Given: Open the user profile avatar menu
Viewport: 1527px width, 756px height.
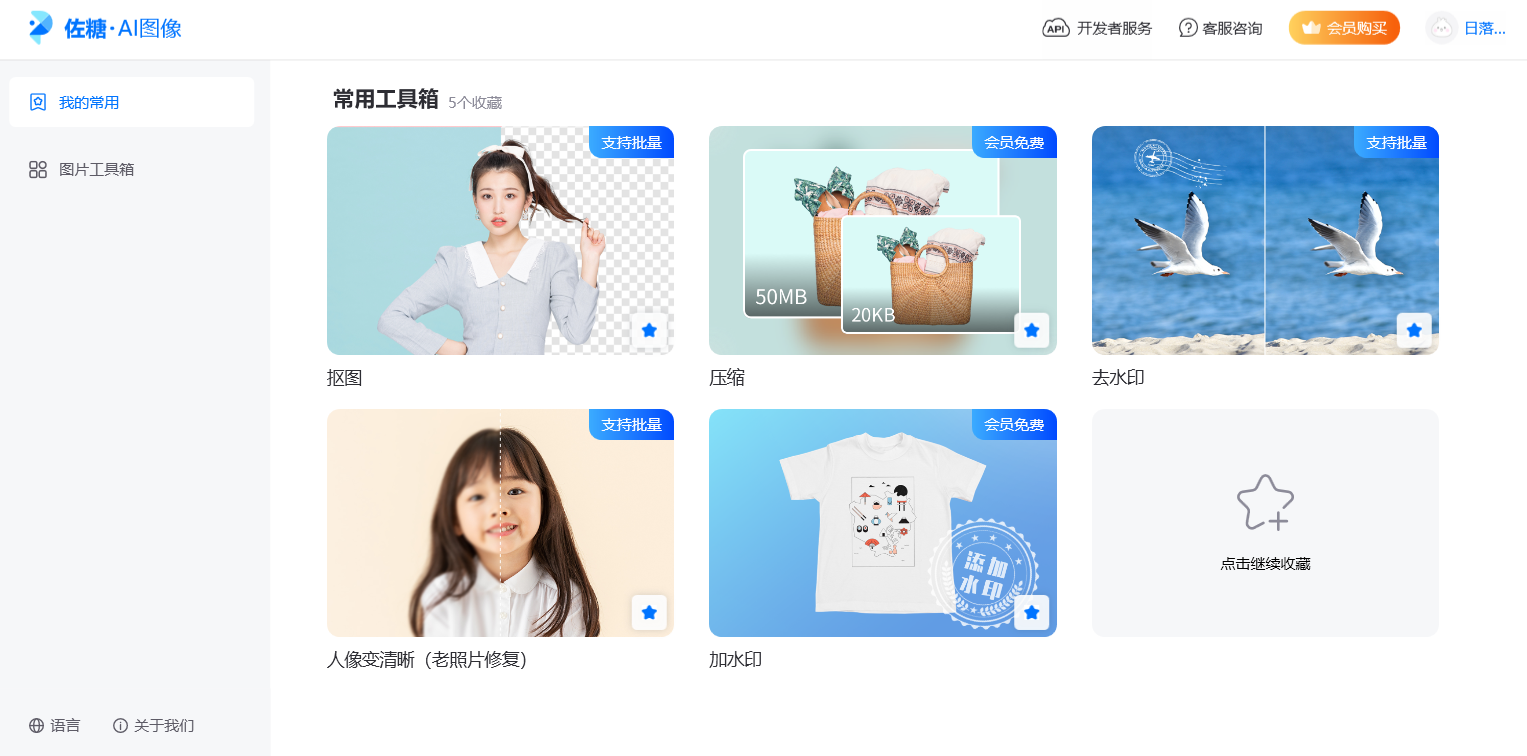Looking at the screenshot, I should point(1441,28).
